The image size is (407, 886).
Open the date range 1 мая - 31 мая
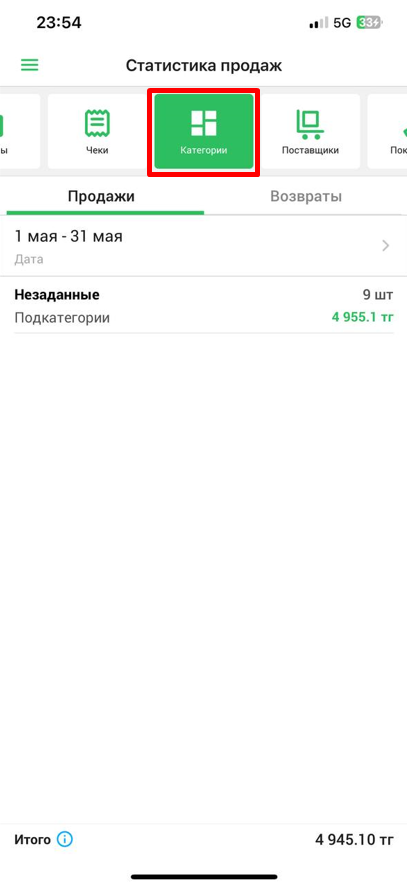point(204,246)
